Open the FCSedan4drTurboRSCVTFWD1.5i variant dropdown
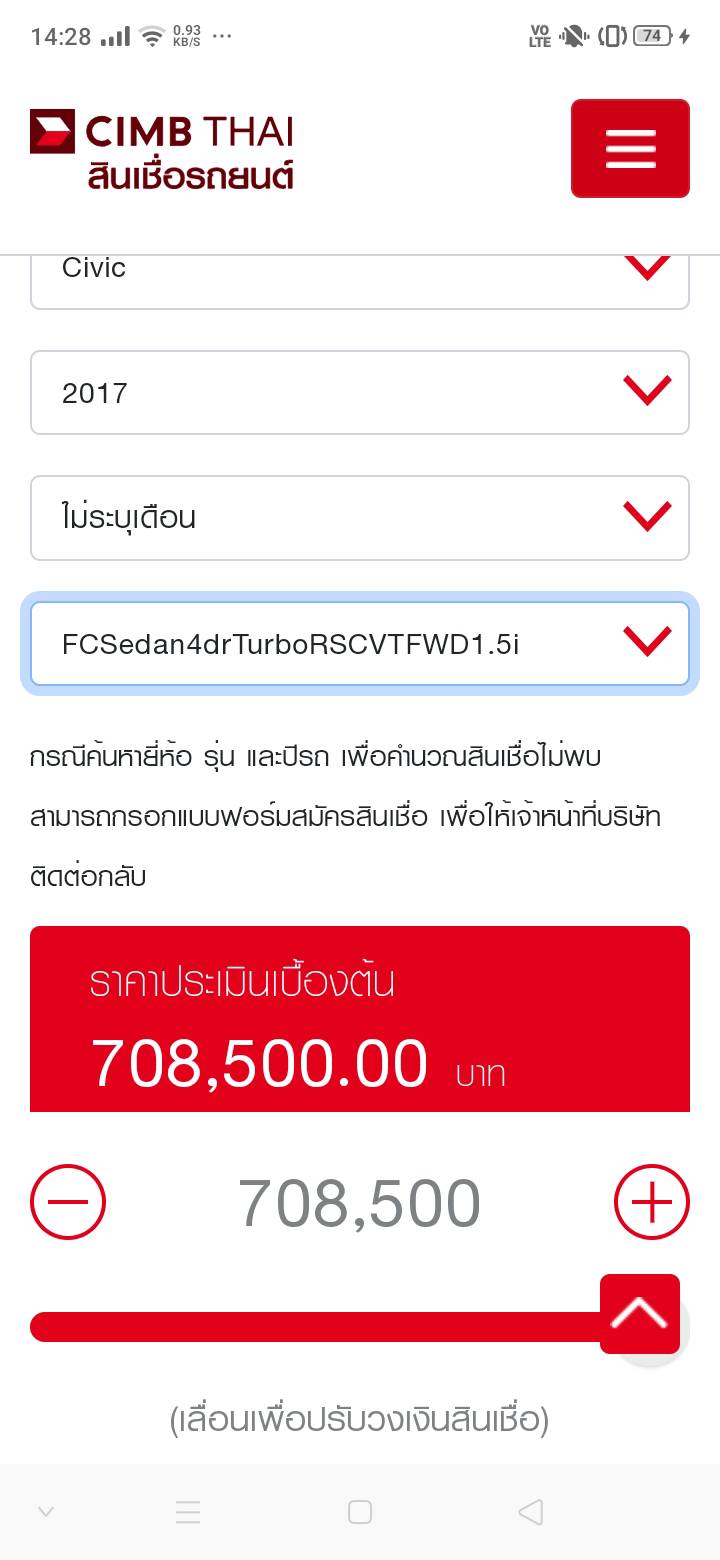 (x=360, y=643)
